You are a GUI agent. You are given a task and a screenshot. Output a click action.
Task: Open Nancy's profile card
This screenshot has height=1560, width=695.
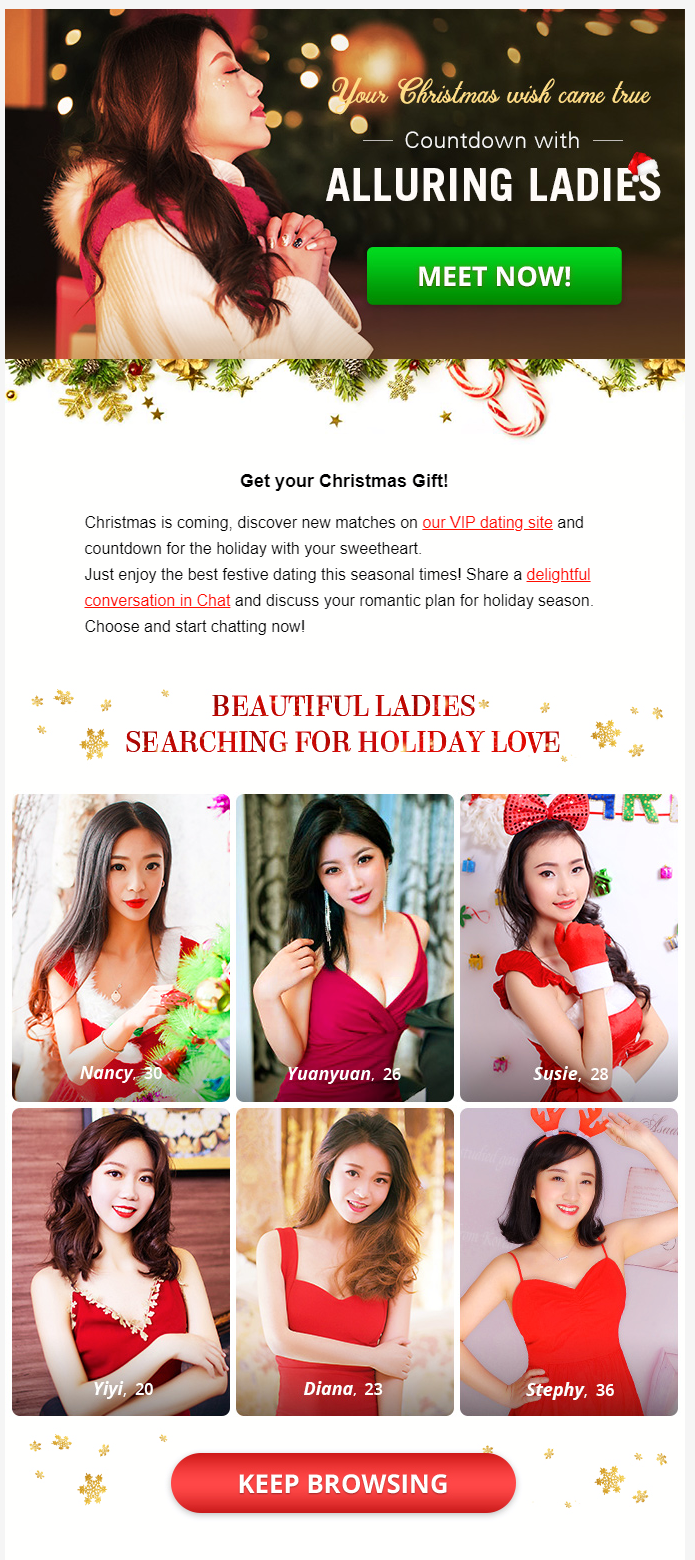click(121, 947)
